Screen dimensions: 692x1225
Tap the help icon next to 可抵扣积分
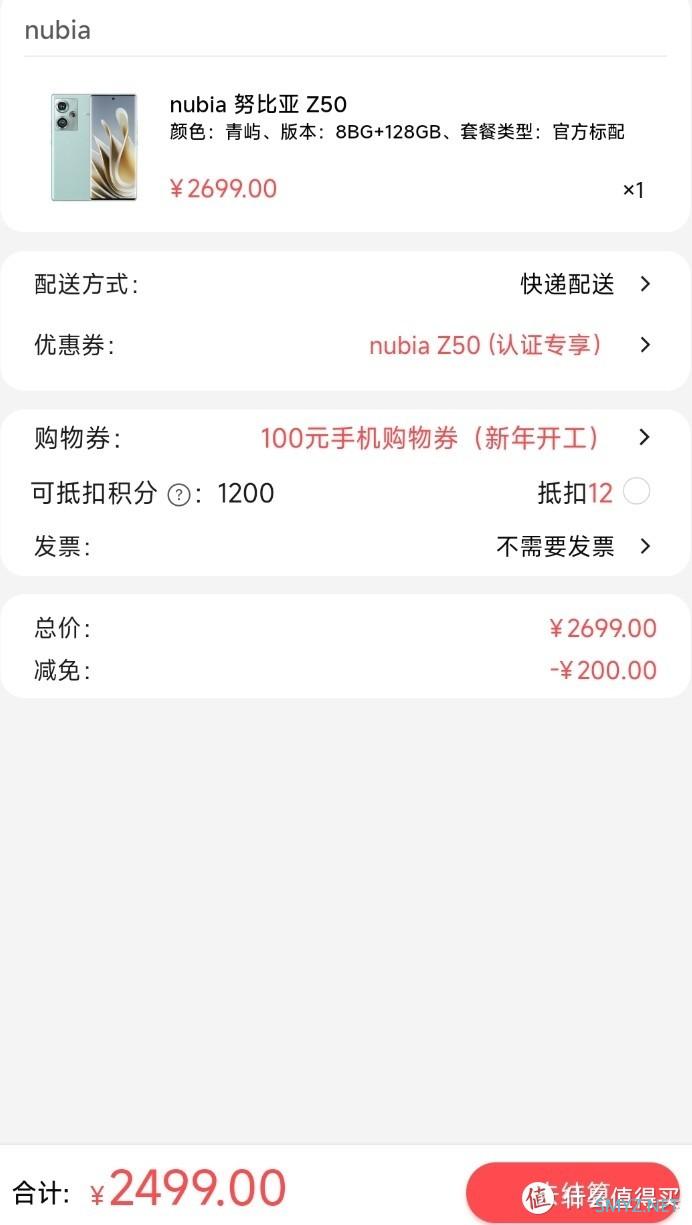coord(179,494)
